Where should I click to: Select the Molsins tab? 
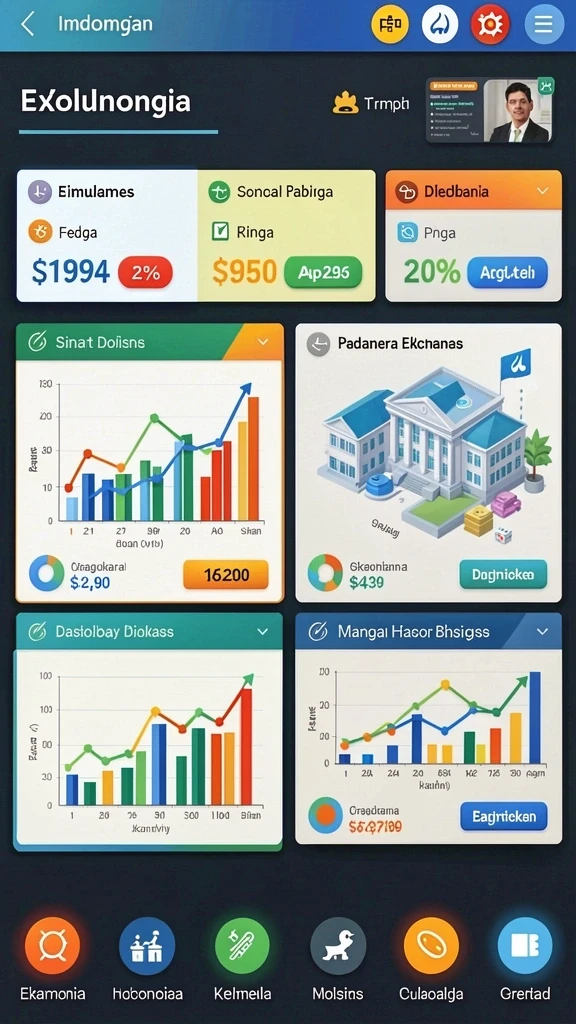[x=338, y=960]
